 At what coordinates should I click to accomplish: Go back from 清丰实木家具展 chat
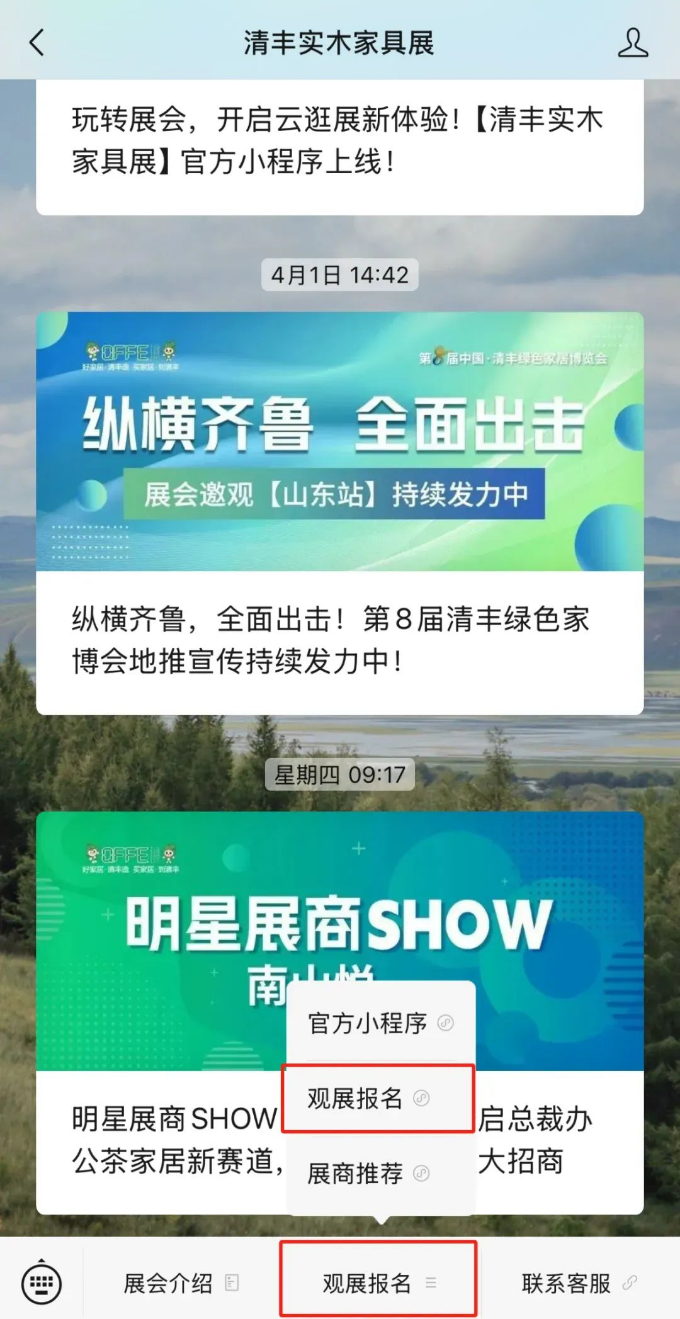(37, 42)
